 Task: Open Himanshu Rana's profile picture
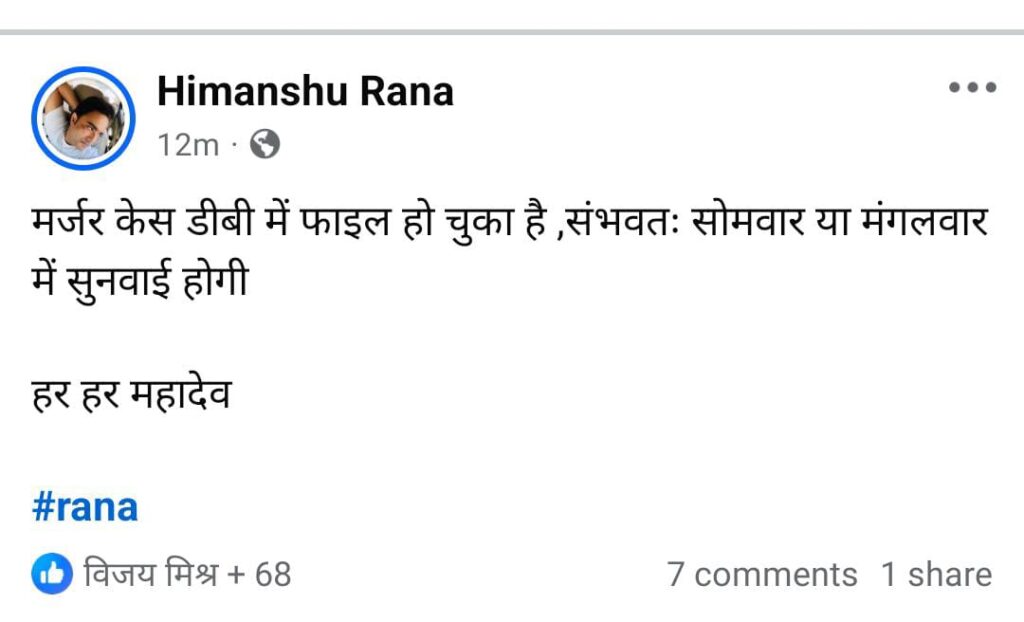point(84,118)
